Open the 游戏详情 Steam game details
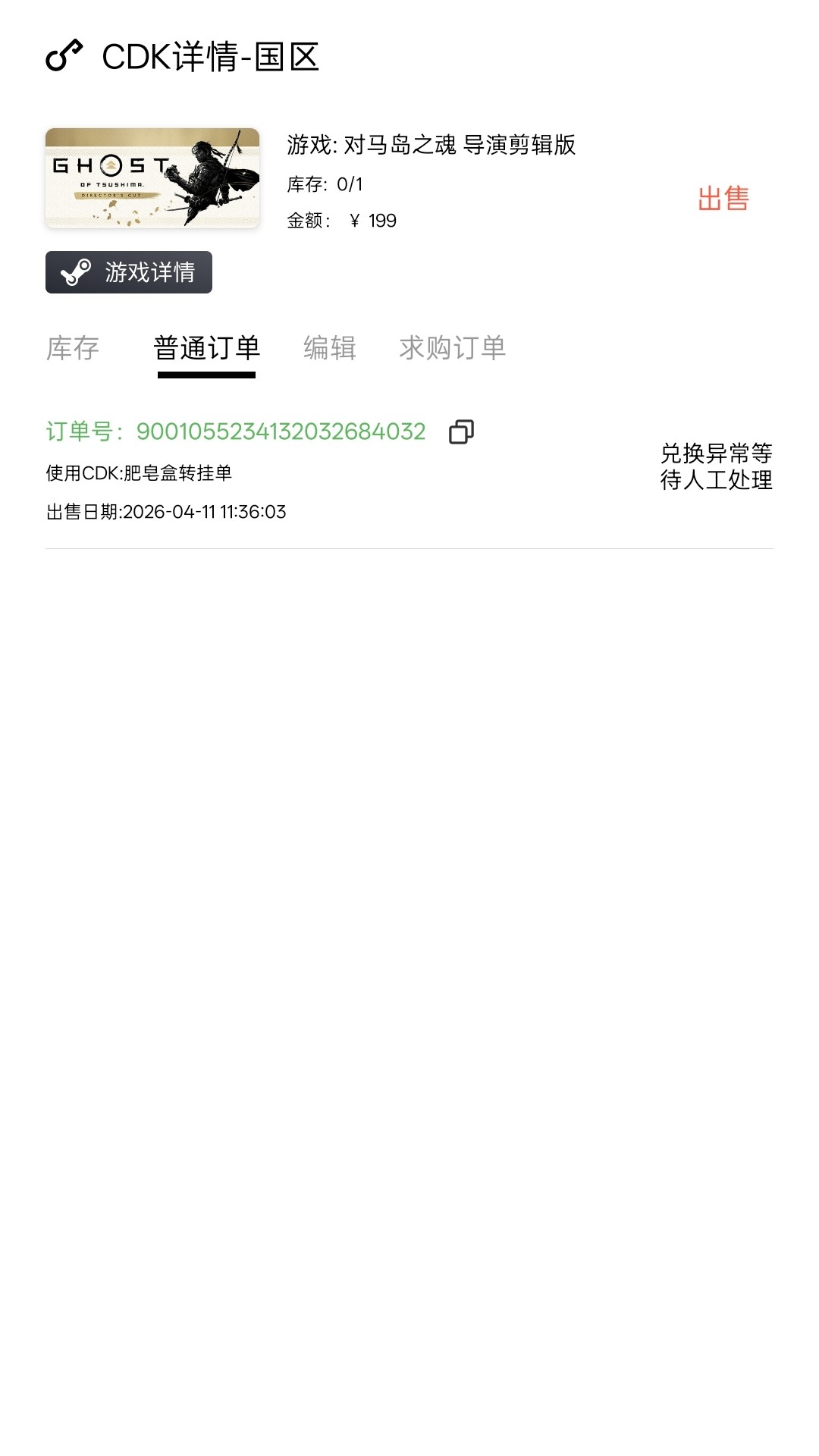The image size is (819, 1456). (x=129, y=272)
